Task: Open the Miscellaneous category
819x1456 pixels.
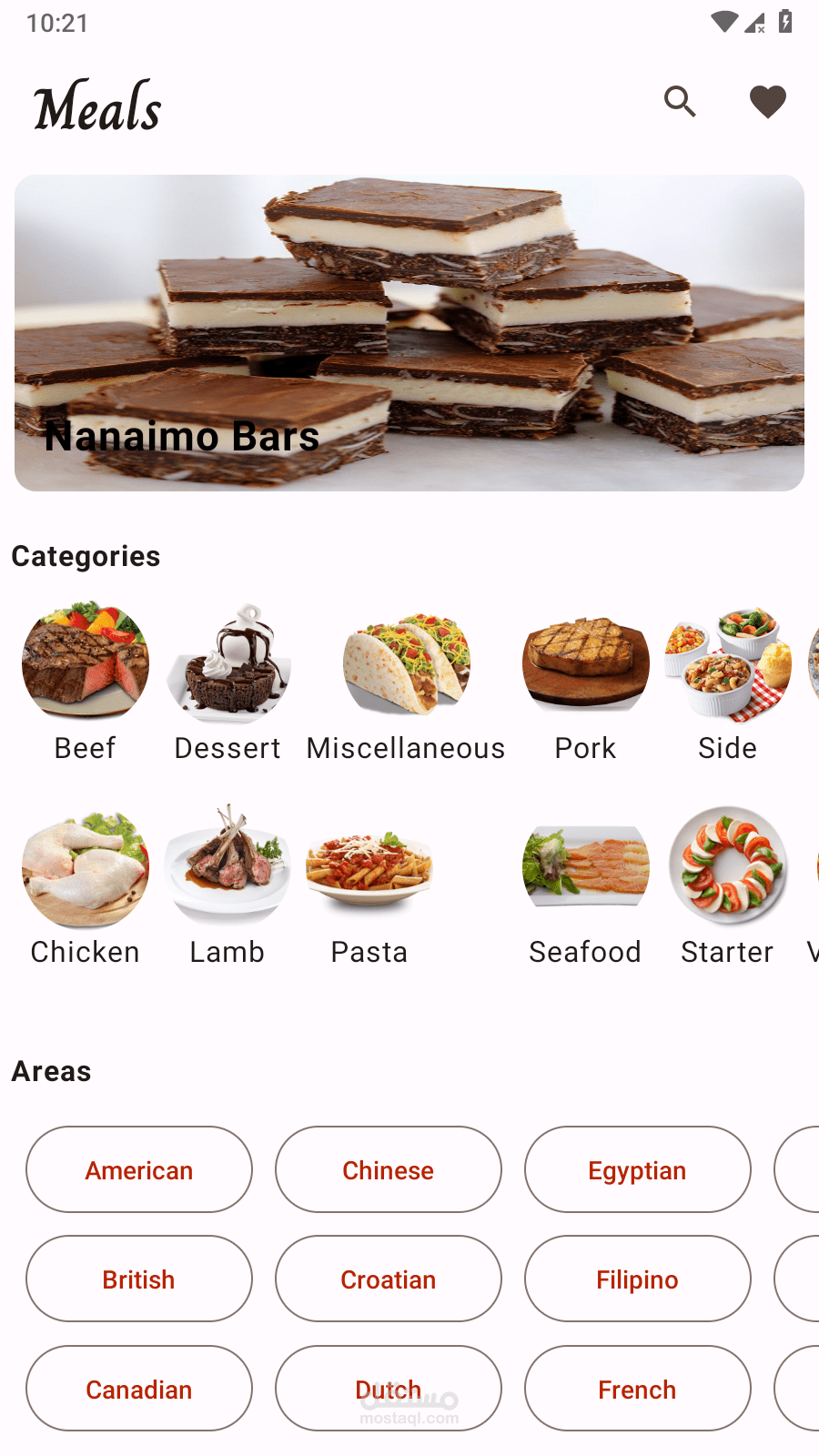Action: (406, 682)
